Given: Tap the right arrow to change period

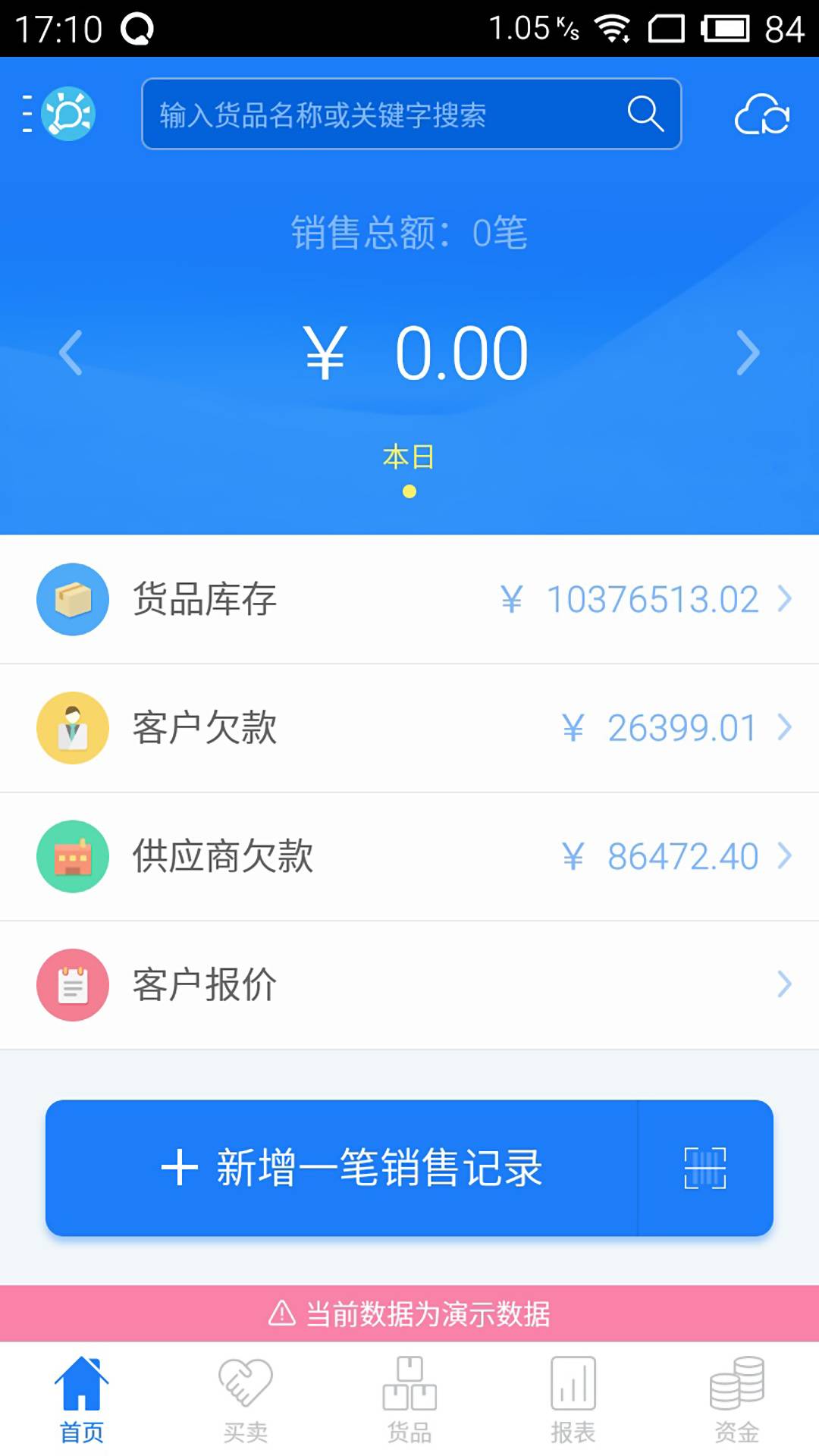Looking at the screenshot, I should pos(749,353).
